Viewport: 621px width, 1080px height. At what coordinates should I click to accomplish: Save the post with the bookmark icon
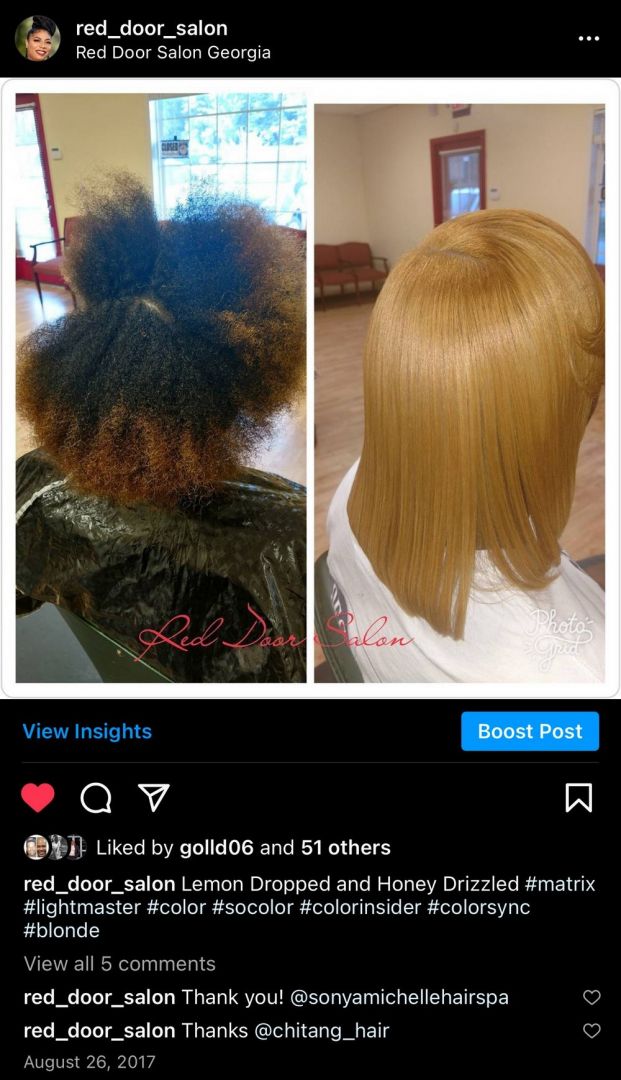[x=578, y=797]
